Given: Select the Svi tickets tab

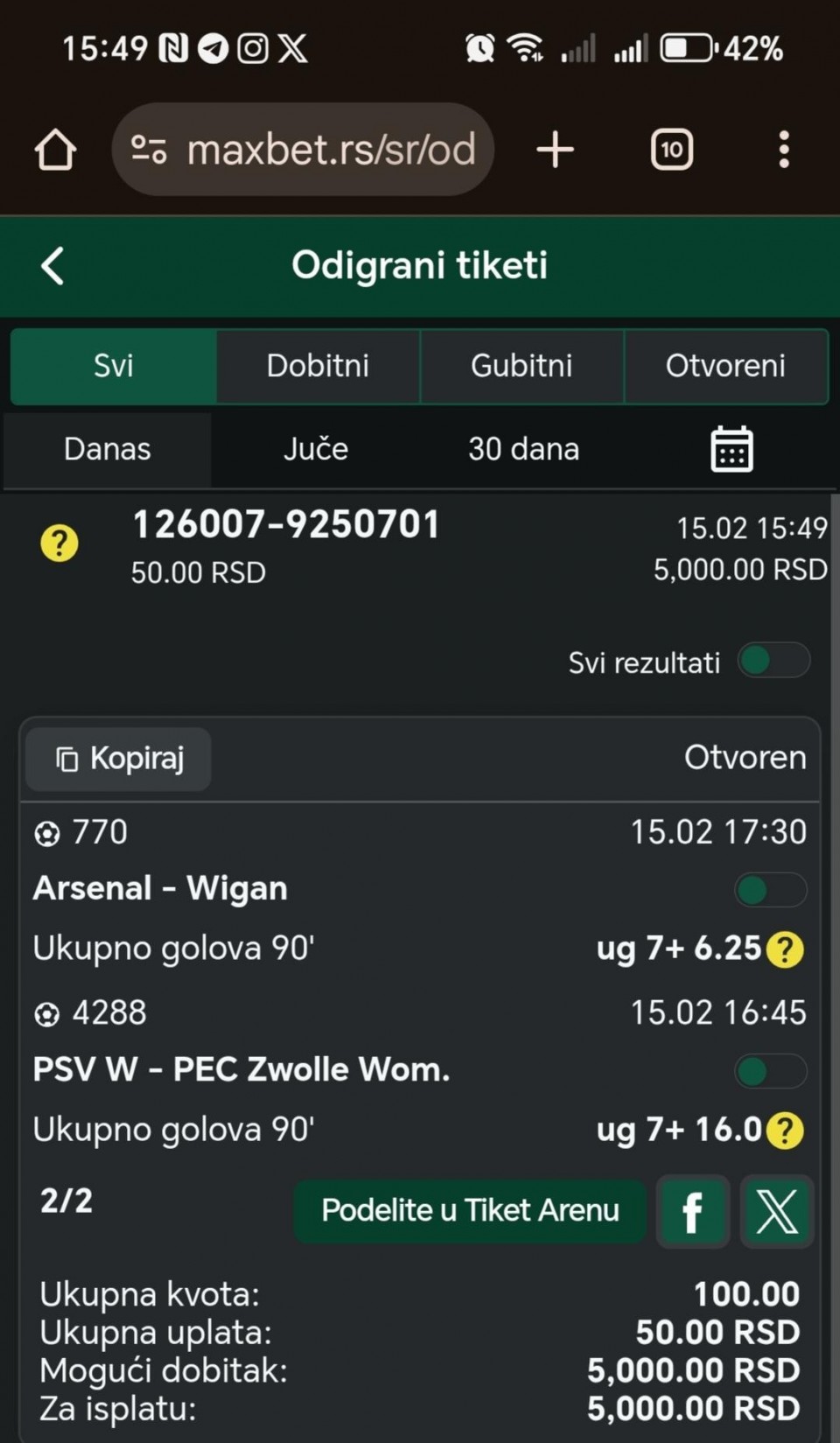Looking at the screenshot, I should click(x=114, y=366).
